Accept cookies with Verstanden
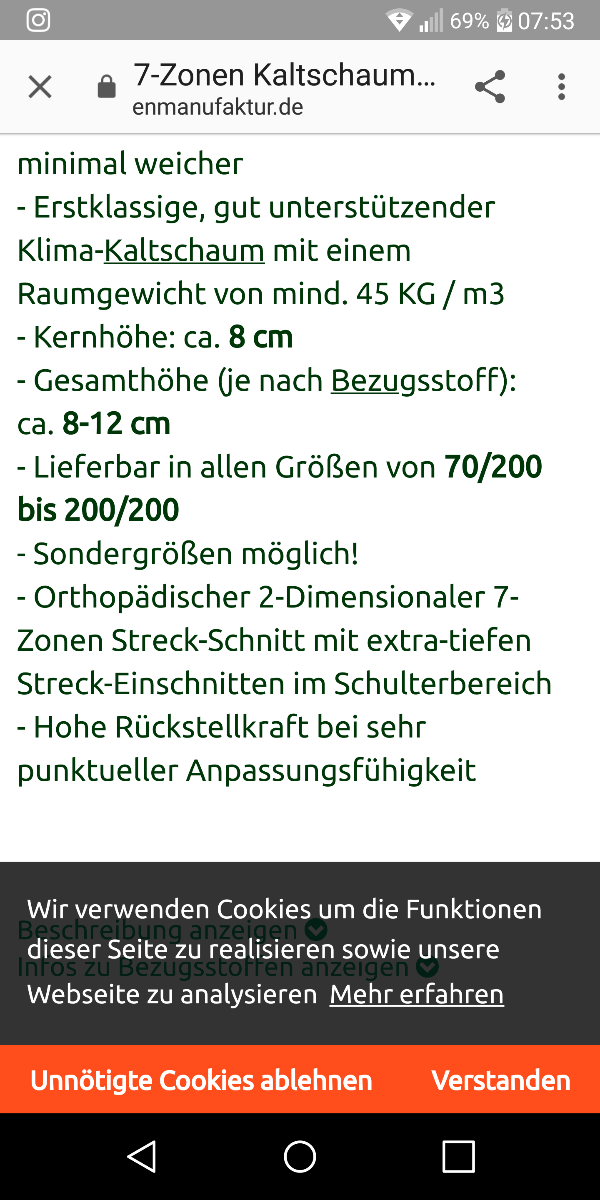Screen dimensions: 600x1200 (501, 1080)
